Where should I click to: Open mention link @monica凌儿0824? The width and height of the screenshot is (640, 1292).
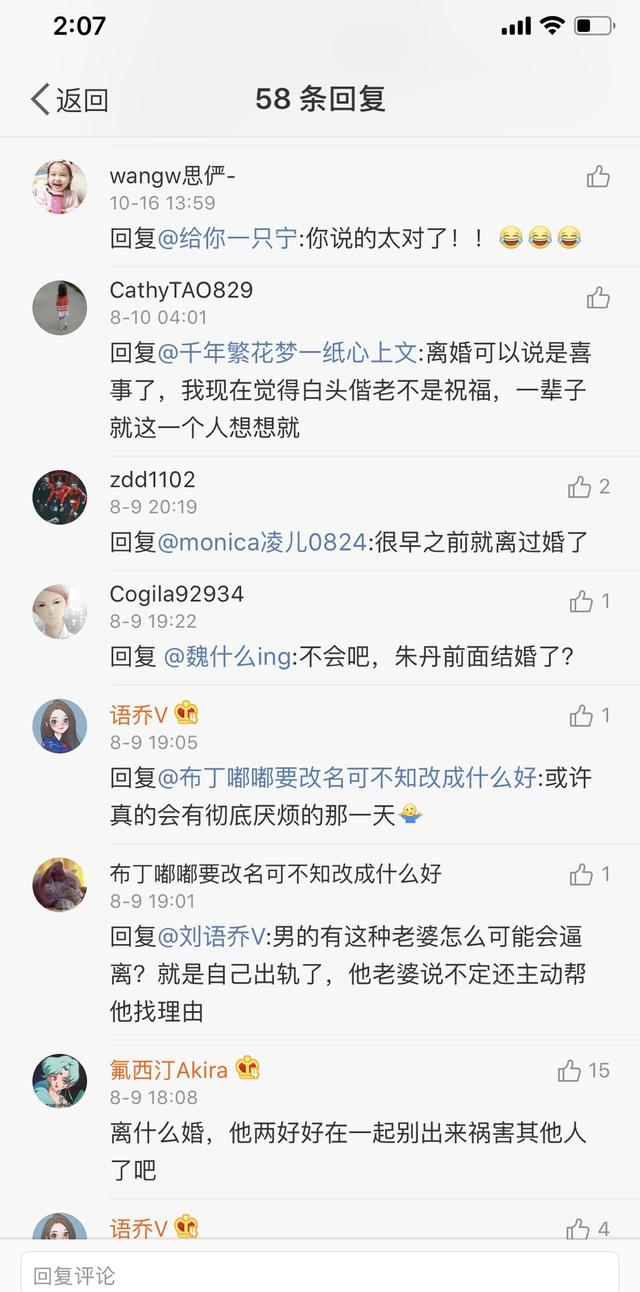(262, 542)
